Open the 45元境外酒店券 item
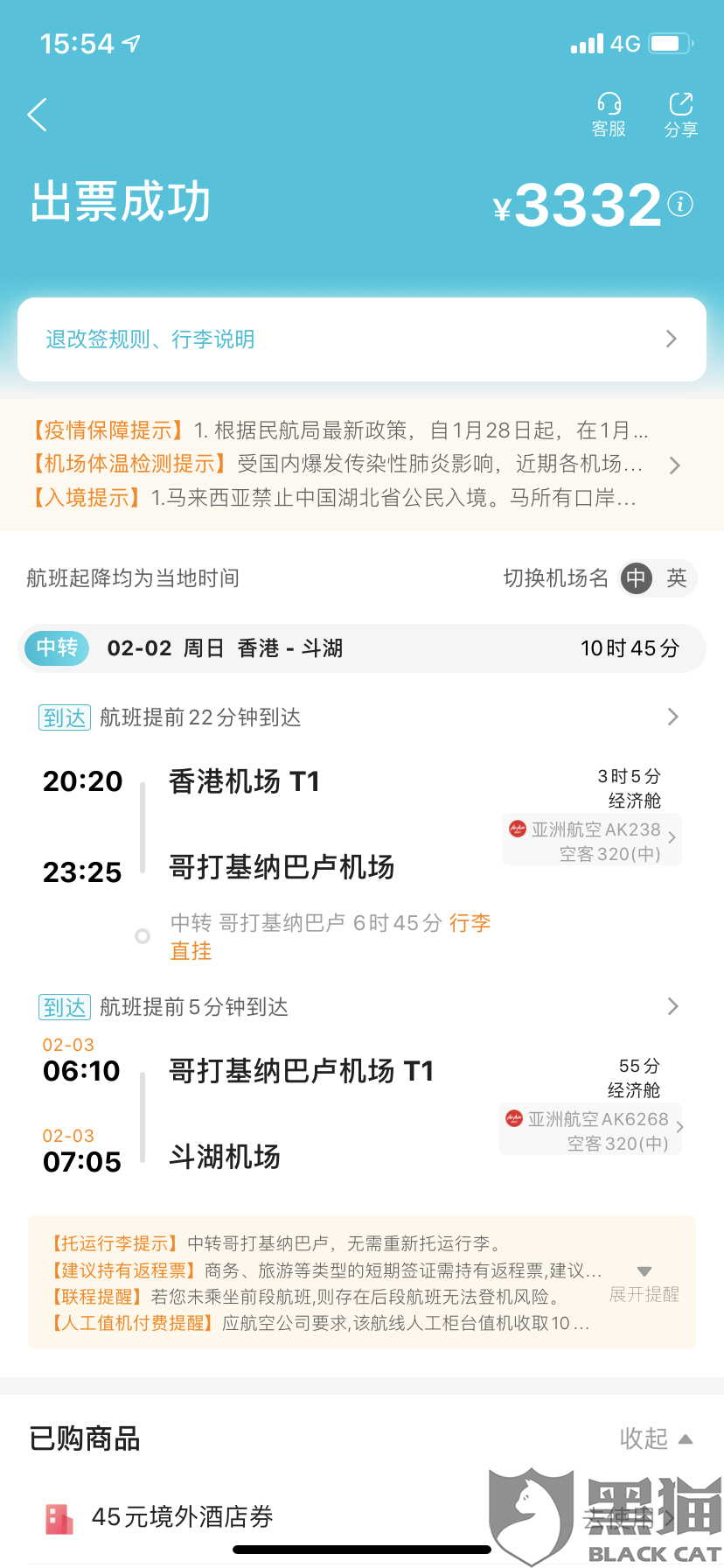The height and width of the screenshot is (1568, 724). (x=362, y=1516)
